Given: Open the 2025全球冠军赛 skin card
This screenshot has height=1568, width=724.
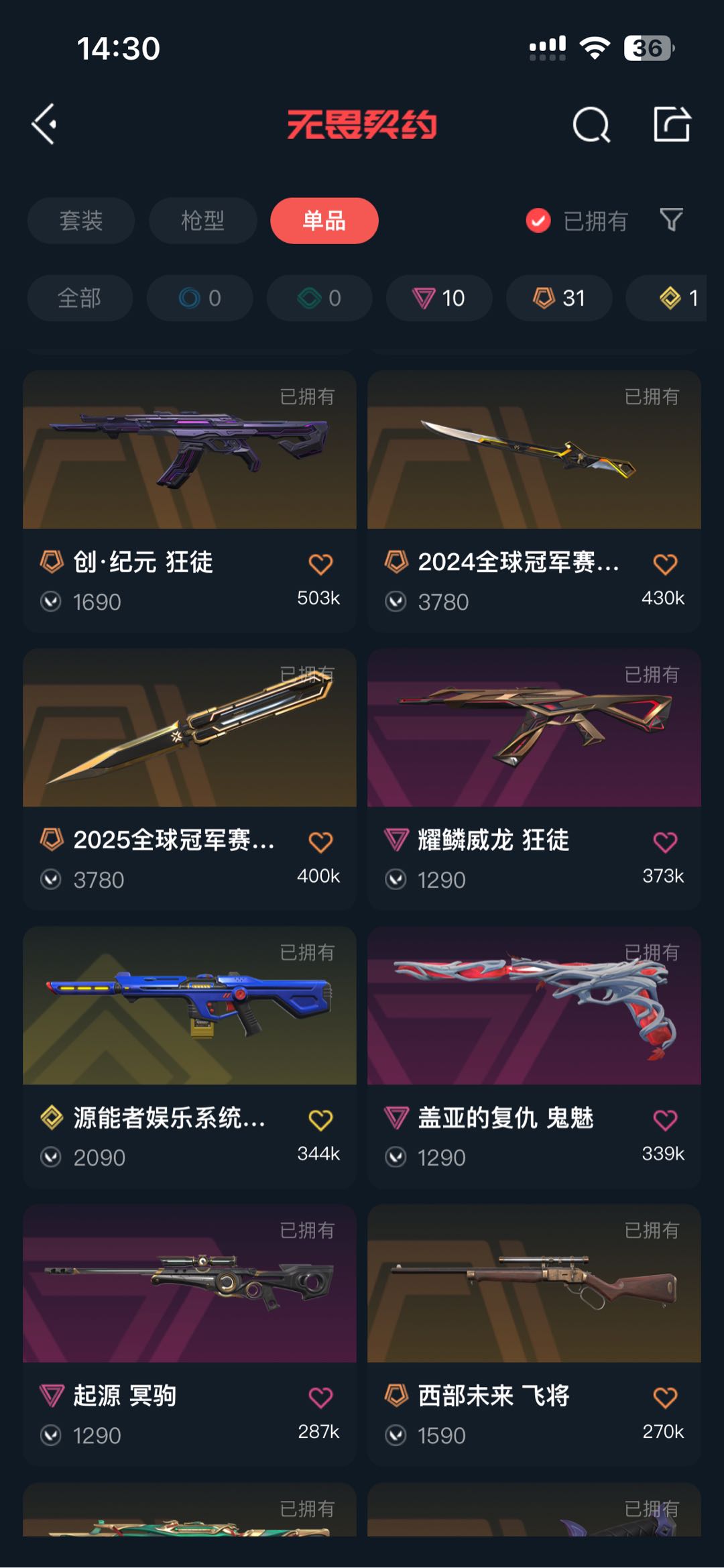Looking at the screenshot, I should click(x=190, y=779).
